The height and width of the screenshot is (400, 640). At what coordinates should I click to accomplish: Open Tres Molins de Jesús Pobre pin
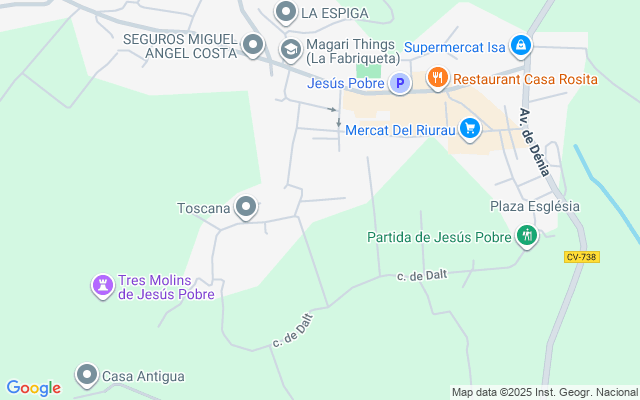click(103, 286)
